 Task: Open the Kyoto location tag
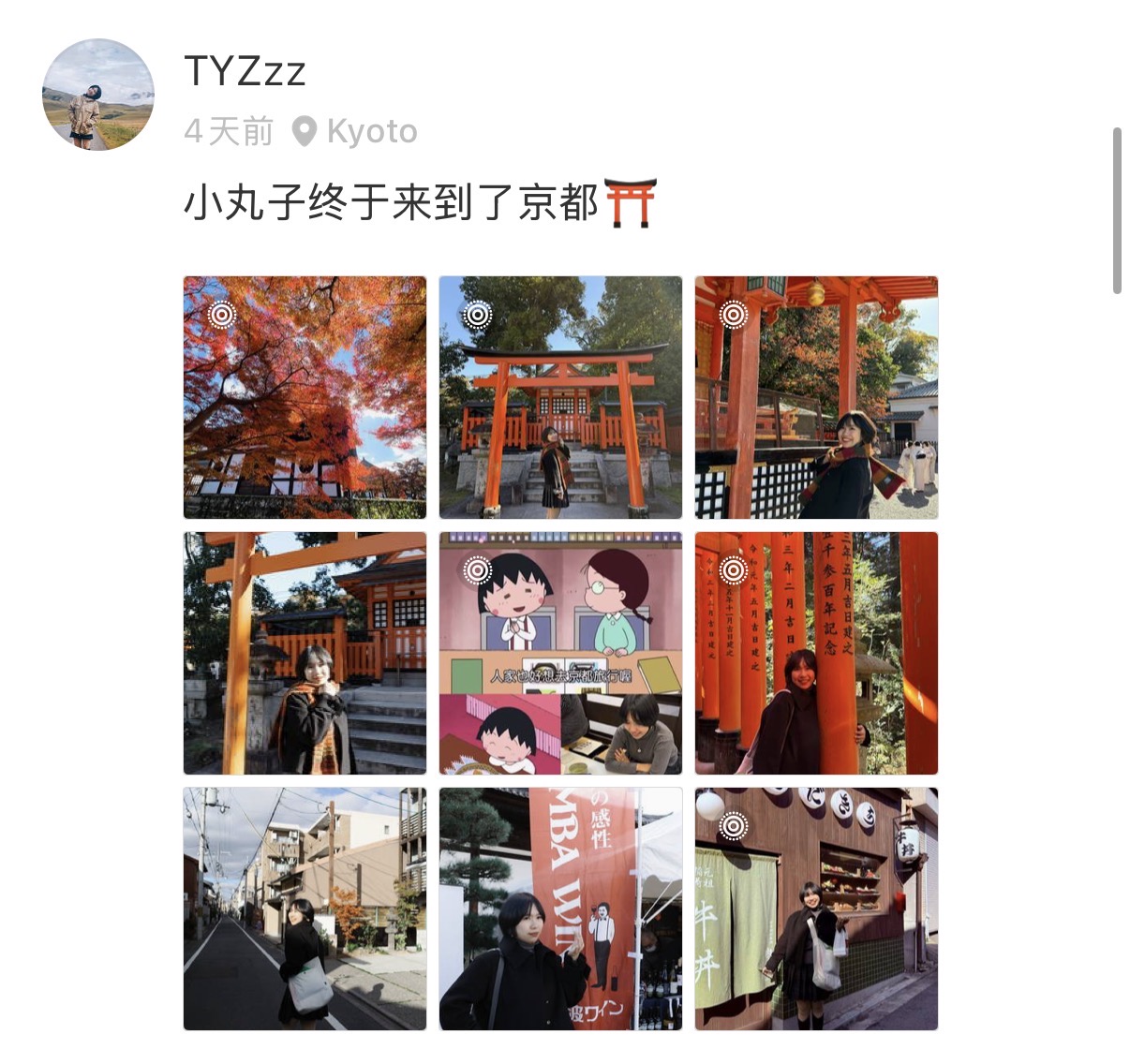click(x=356, y=131)
